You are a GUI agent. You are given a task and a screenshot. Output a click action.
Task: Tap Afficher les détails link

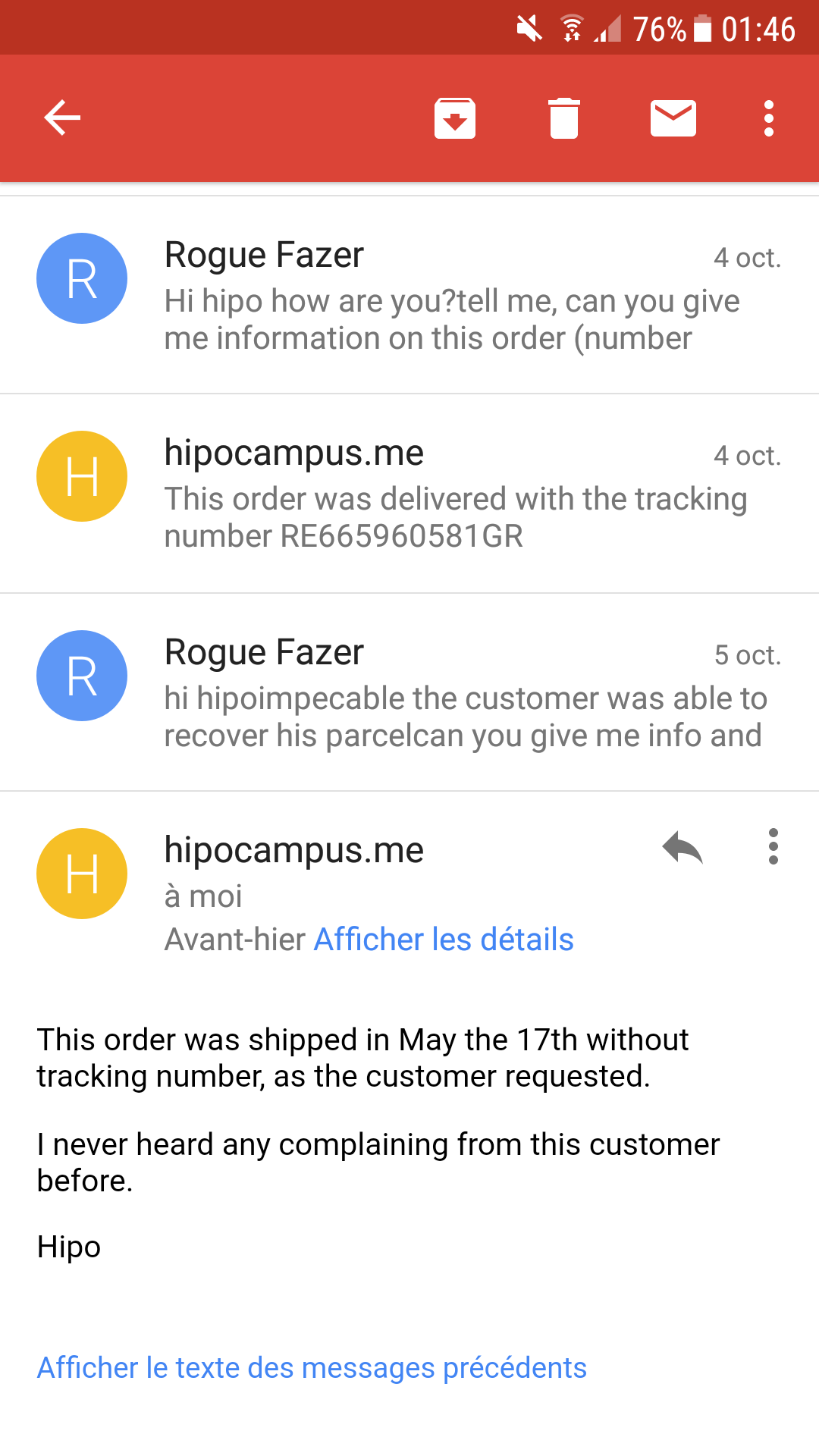click(x=444, y=940)
